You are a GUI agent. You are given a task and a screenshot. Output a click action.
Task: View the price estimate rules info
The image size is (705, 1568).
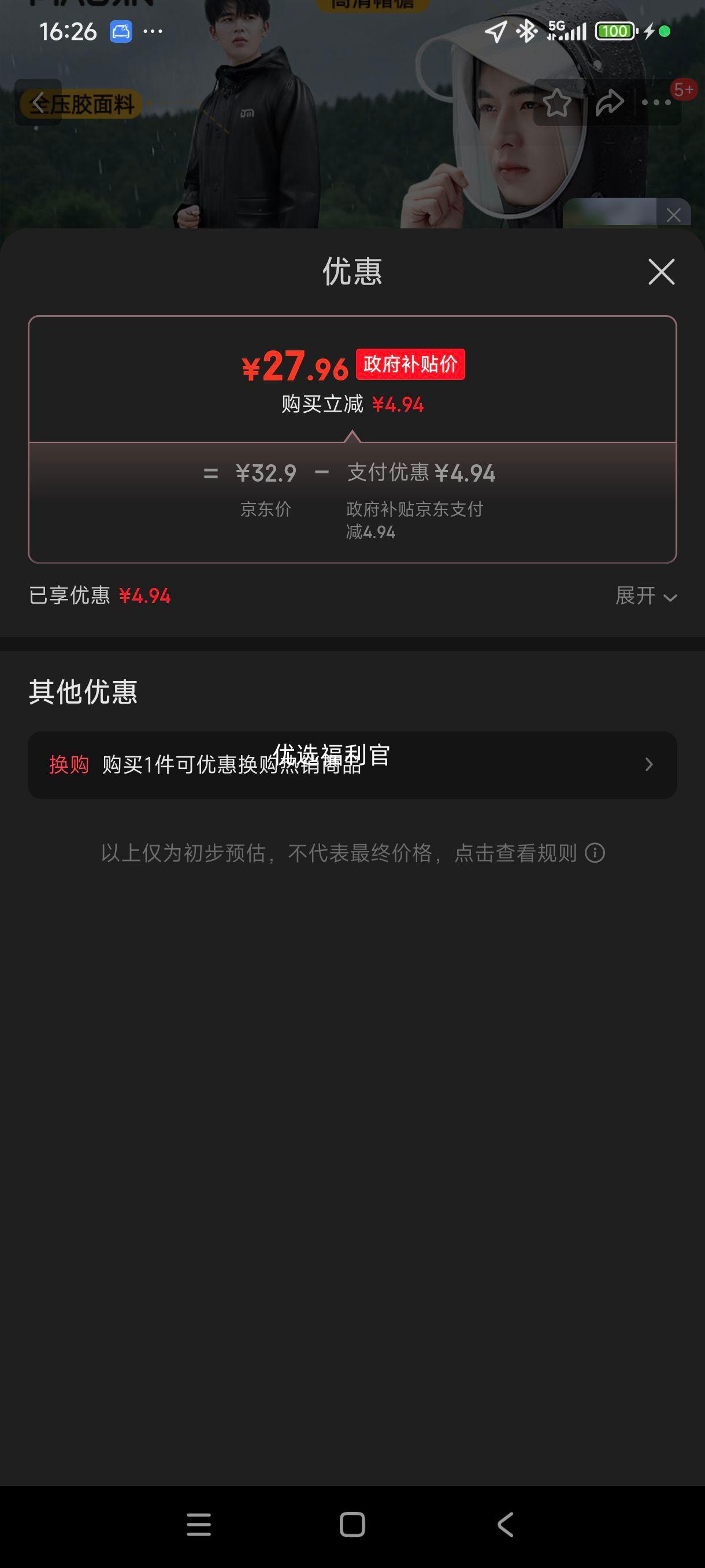click(x=594, y=853)
